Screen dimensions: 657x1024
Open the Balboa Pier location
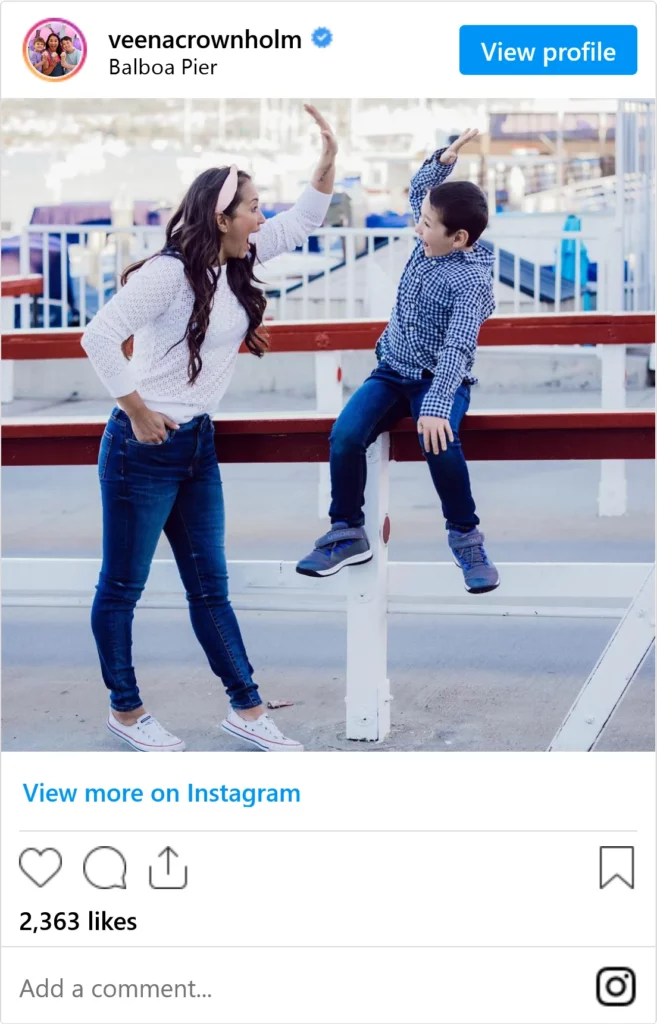tap(162, 67)
